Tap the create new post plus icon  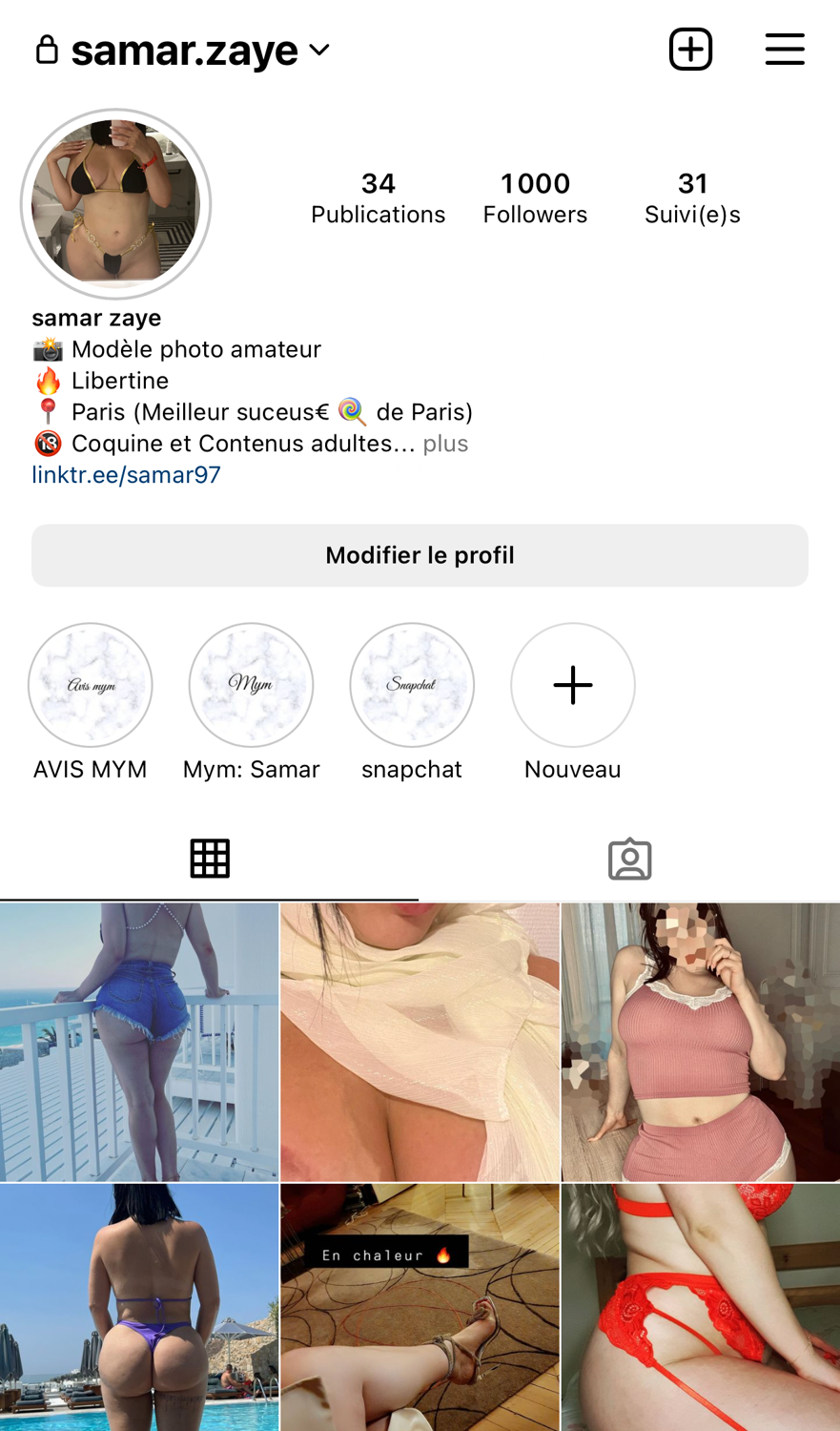click(x=690, y=50)
